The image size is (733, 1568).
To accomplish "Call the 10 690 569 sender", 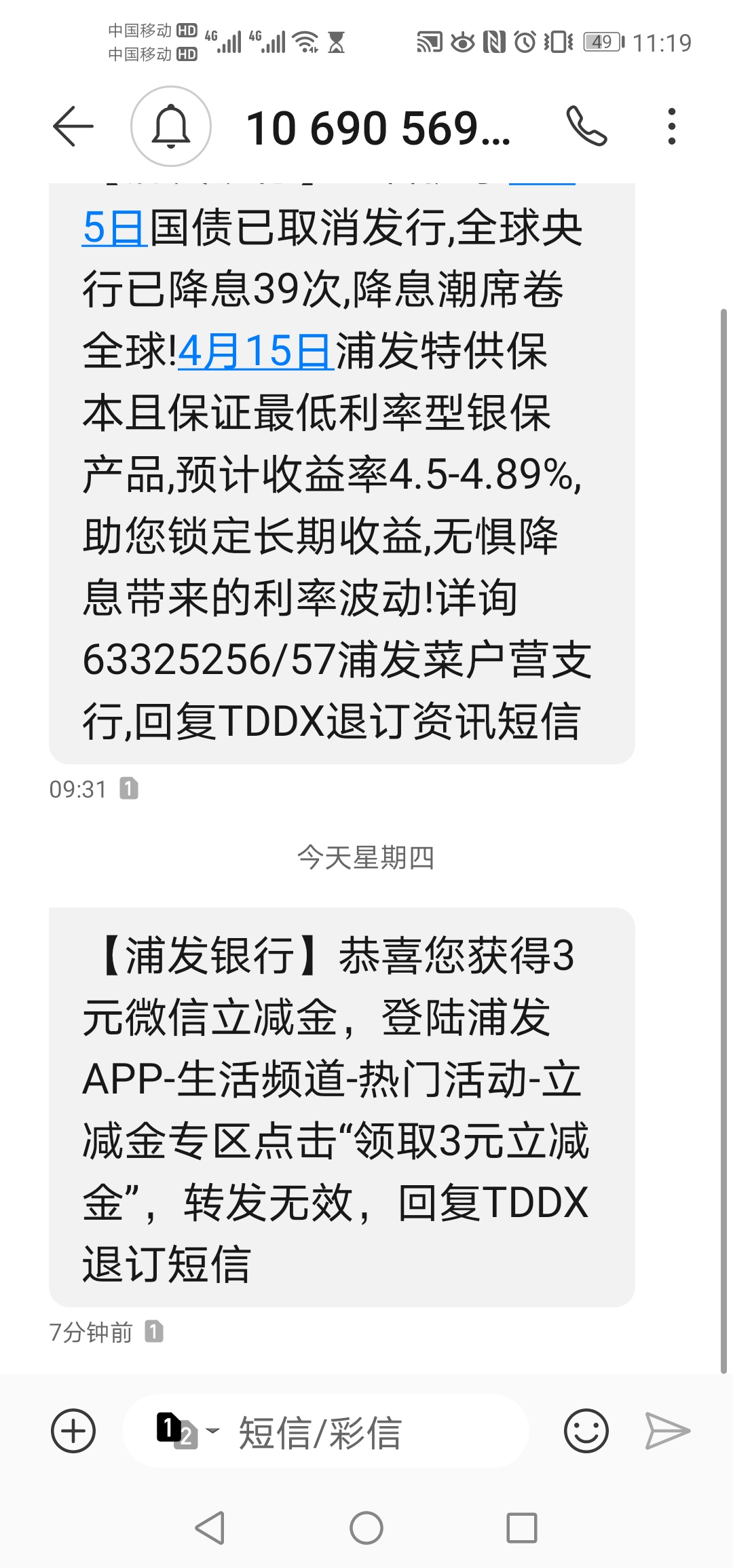I will click(586, 127).
